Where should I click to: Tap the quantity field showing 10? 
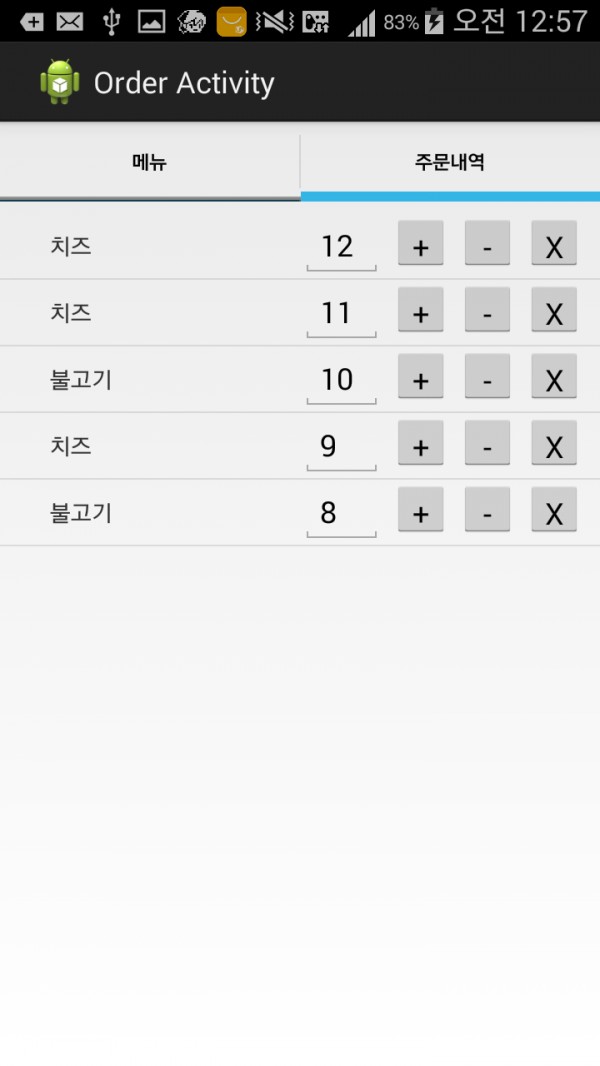[x=341, y=379]
